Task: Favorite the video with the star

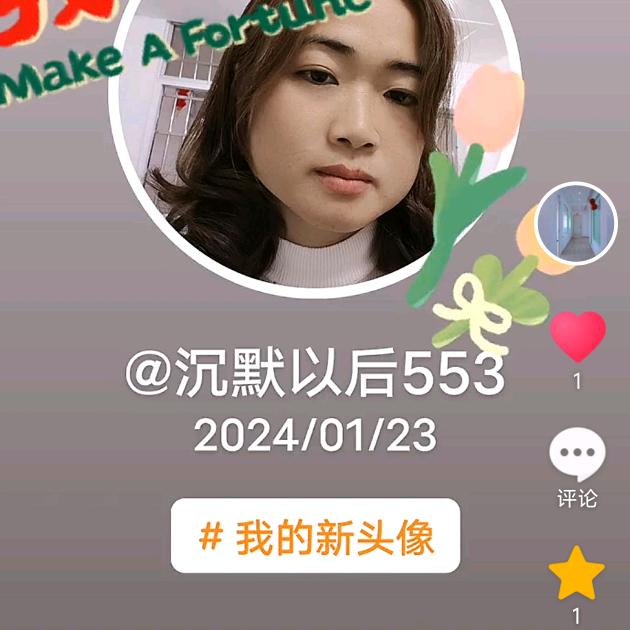Action: coord(577,574)
